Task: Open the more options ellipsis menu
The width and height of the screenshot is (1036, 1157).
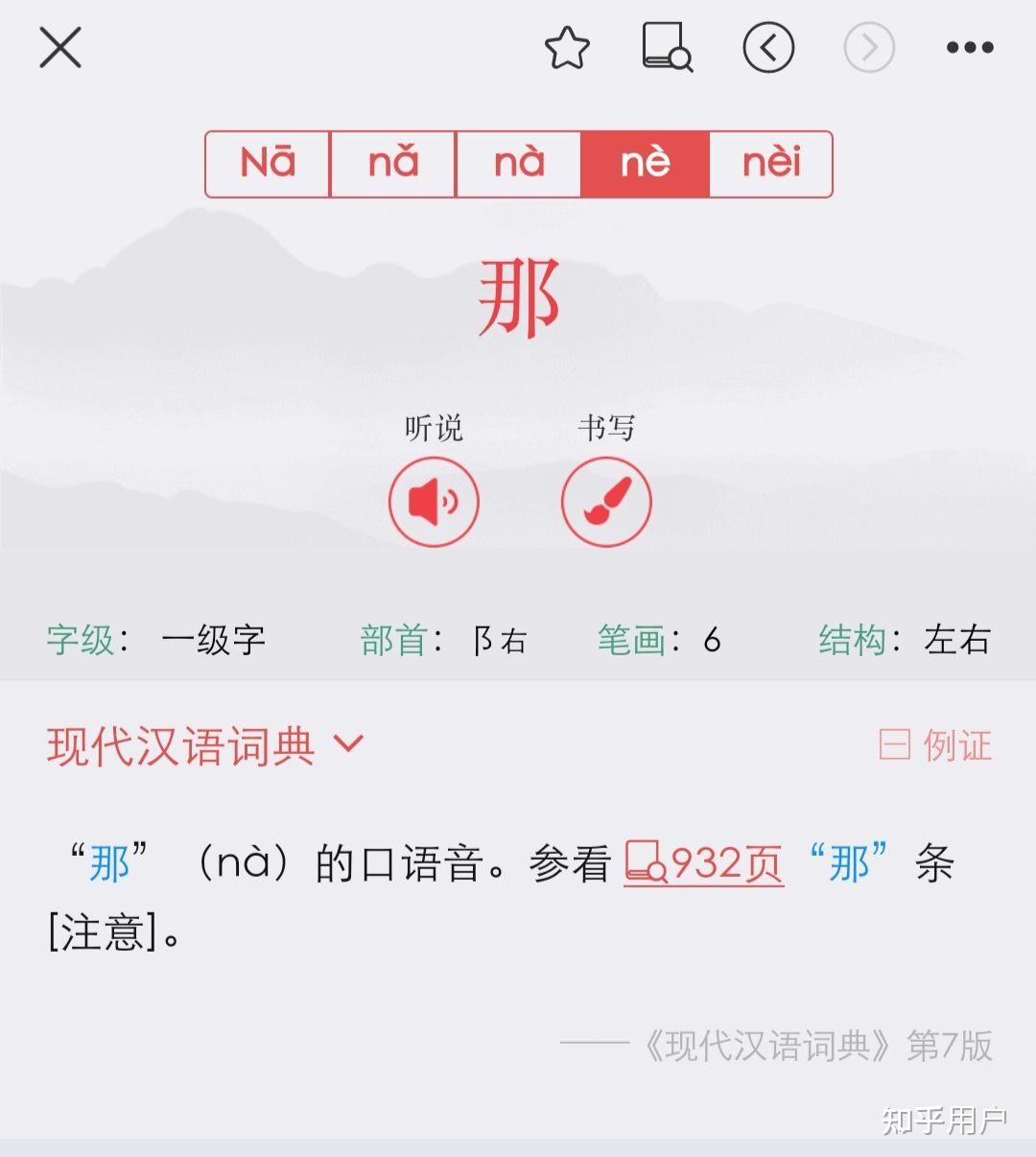Action: coord(972,46)
